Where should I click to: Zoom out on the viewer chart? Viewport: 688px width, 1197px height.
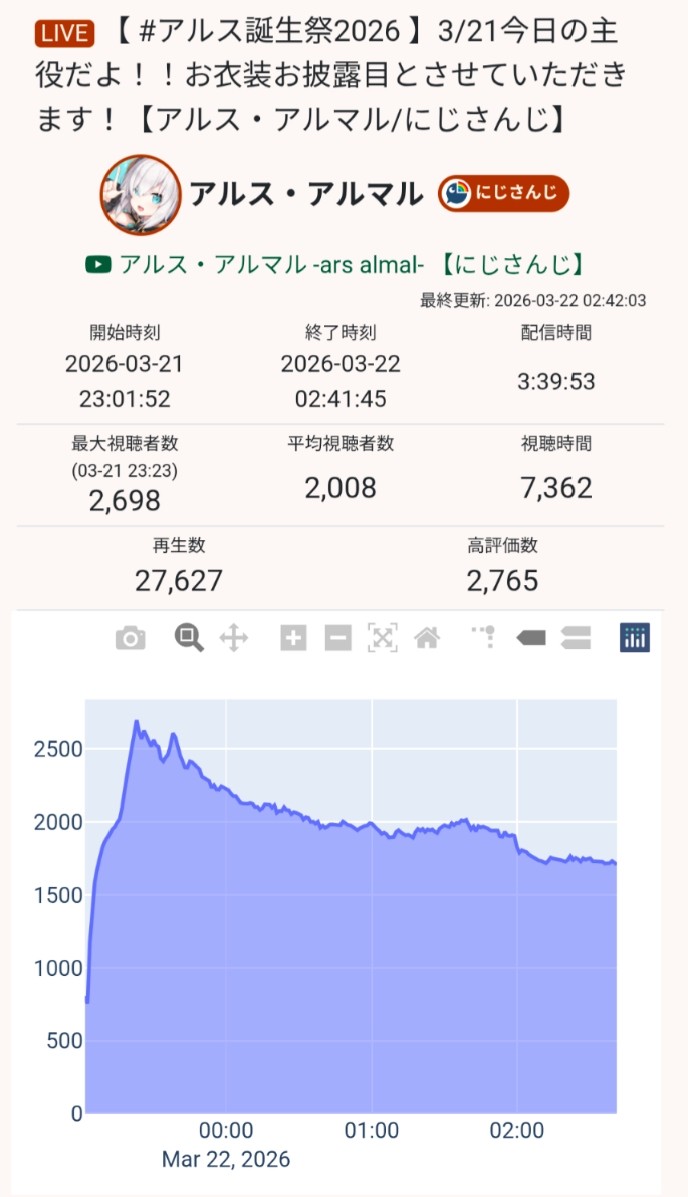[338, 638]
